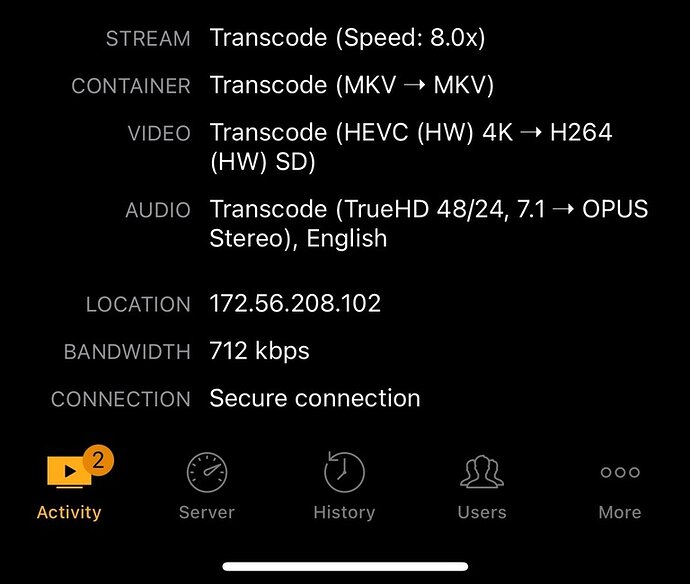Image resolution: width=690 pixels, height=584 pixels.
Task: Go to the History tab
Action: coord(344,485)
